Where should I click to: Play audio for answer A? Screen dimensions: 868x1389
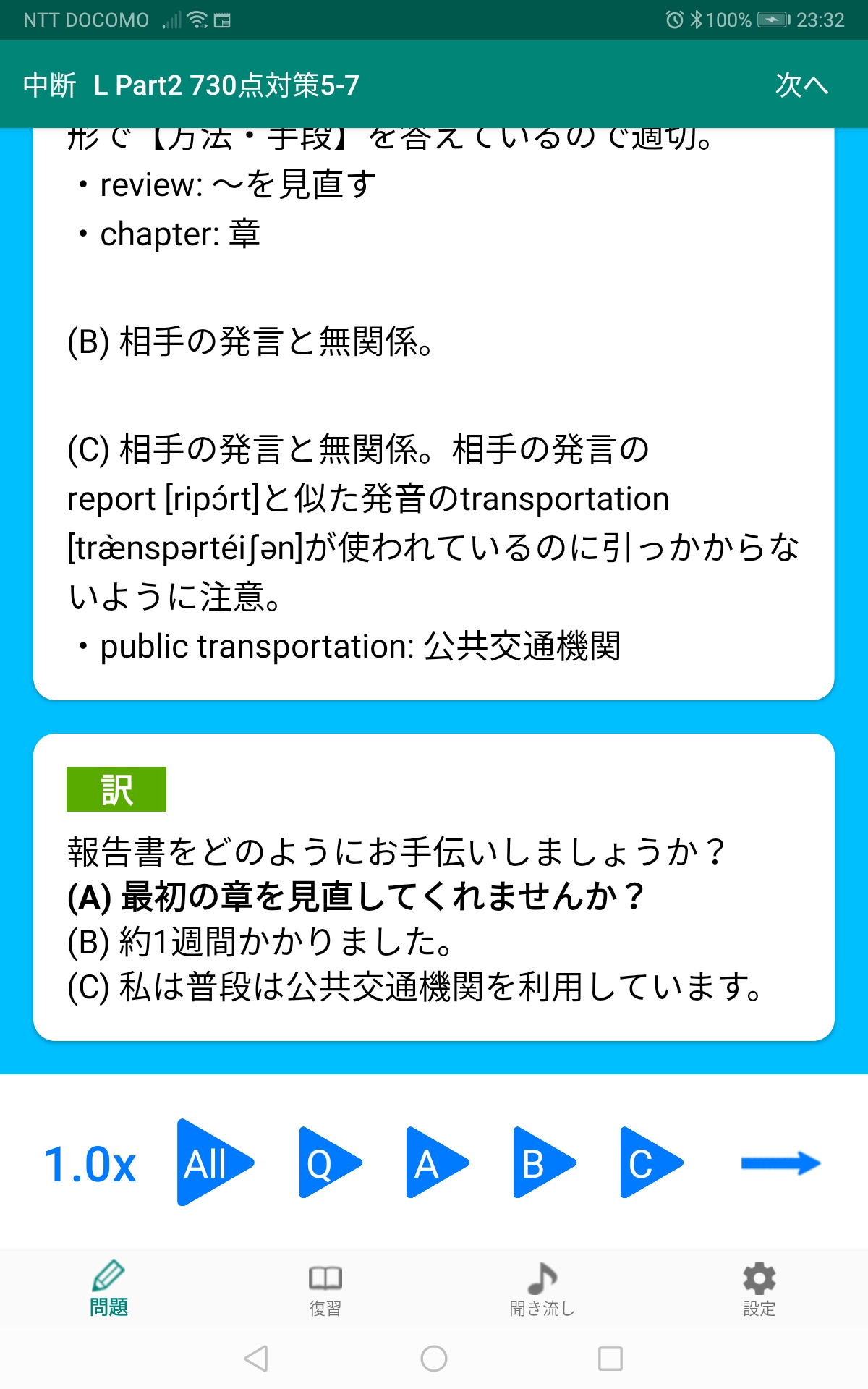tap(435, 1163)
